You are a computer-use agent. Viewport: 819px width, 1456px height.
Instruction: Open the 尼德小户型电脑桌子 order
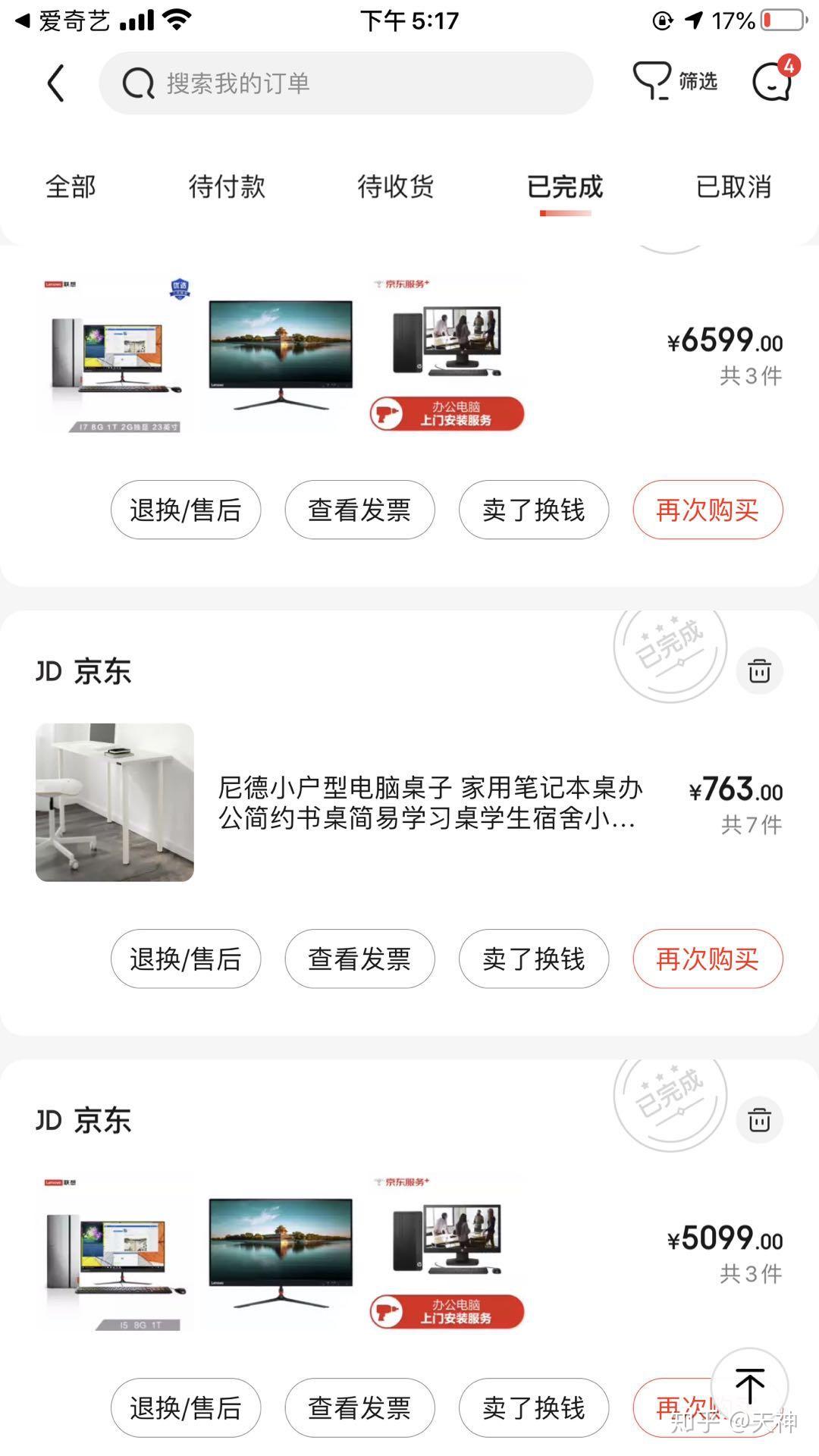pos(430,802)
